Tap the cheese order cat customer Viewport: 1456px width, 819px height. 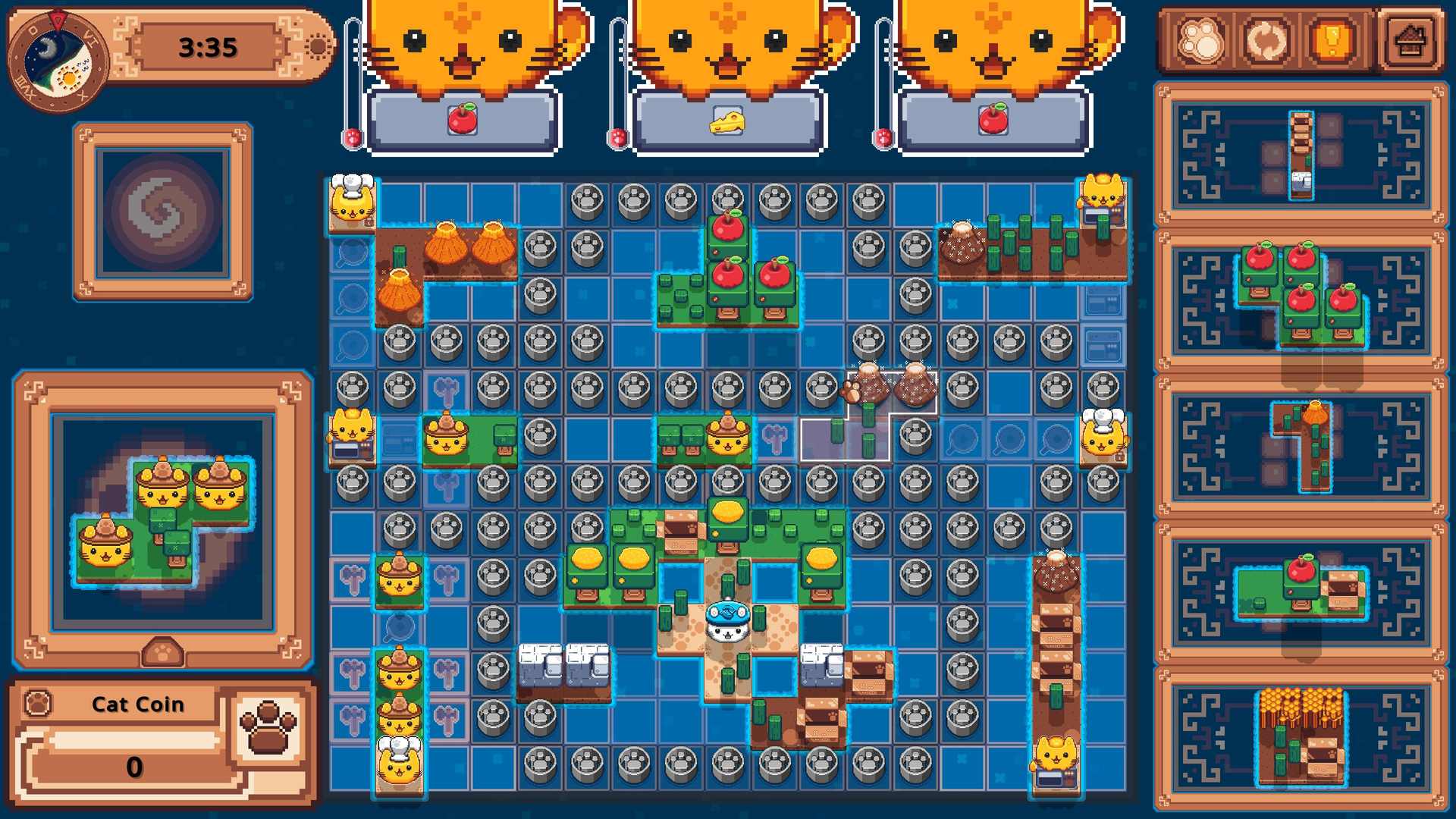click(x=728, y=76)
